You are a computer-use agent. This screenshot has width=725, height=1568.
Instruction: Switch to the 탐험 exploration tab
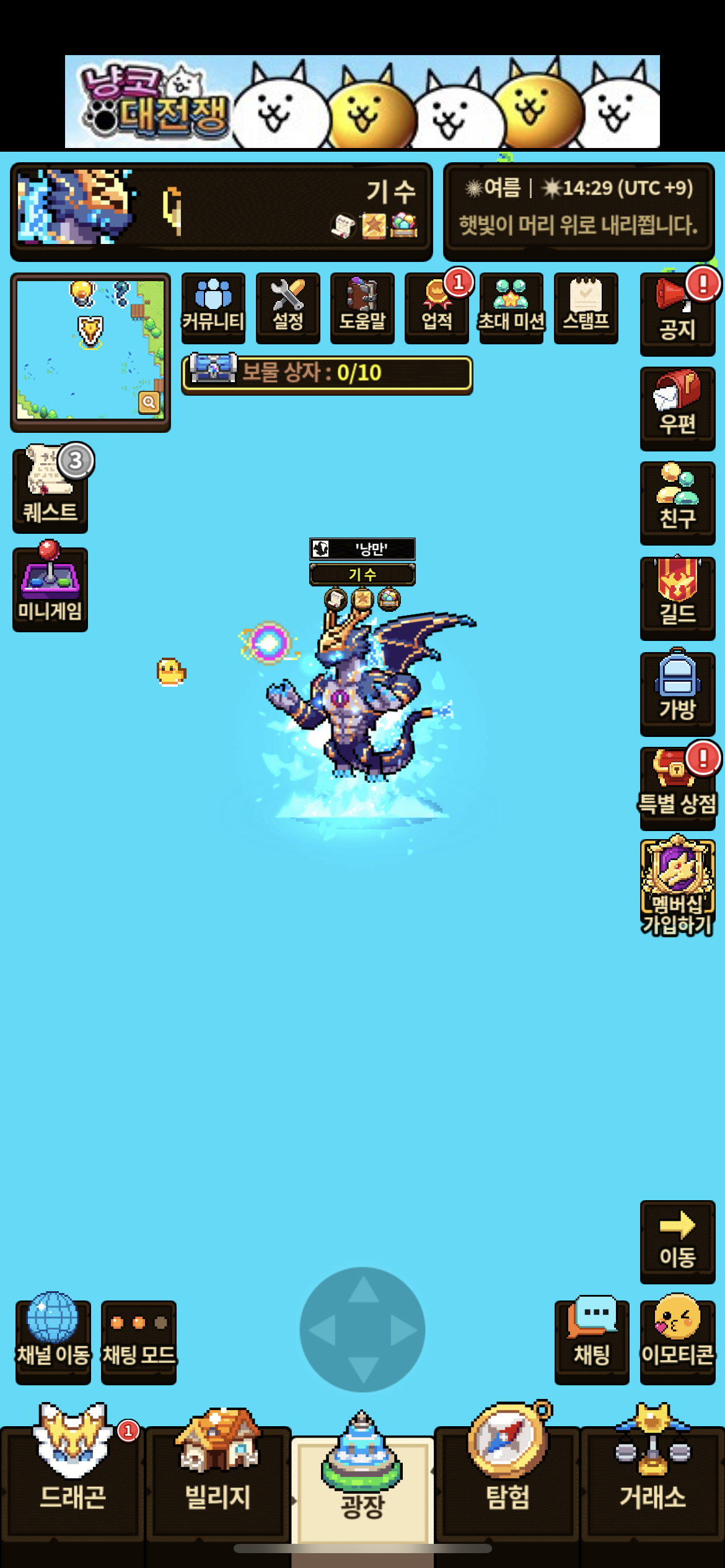[507, 1481]
